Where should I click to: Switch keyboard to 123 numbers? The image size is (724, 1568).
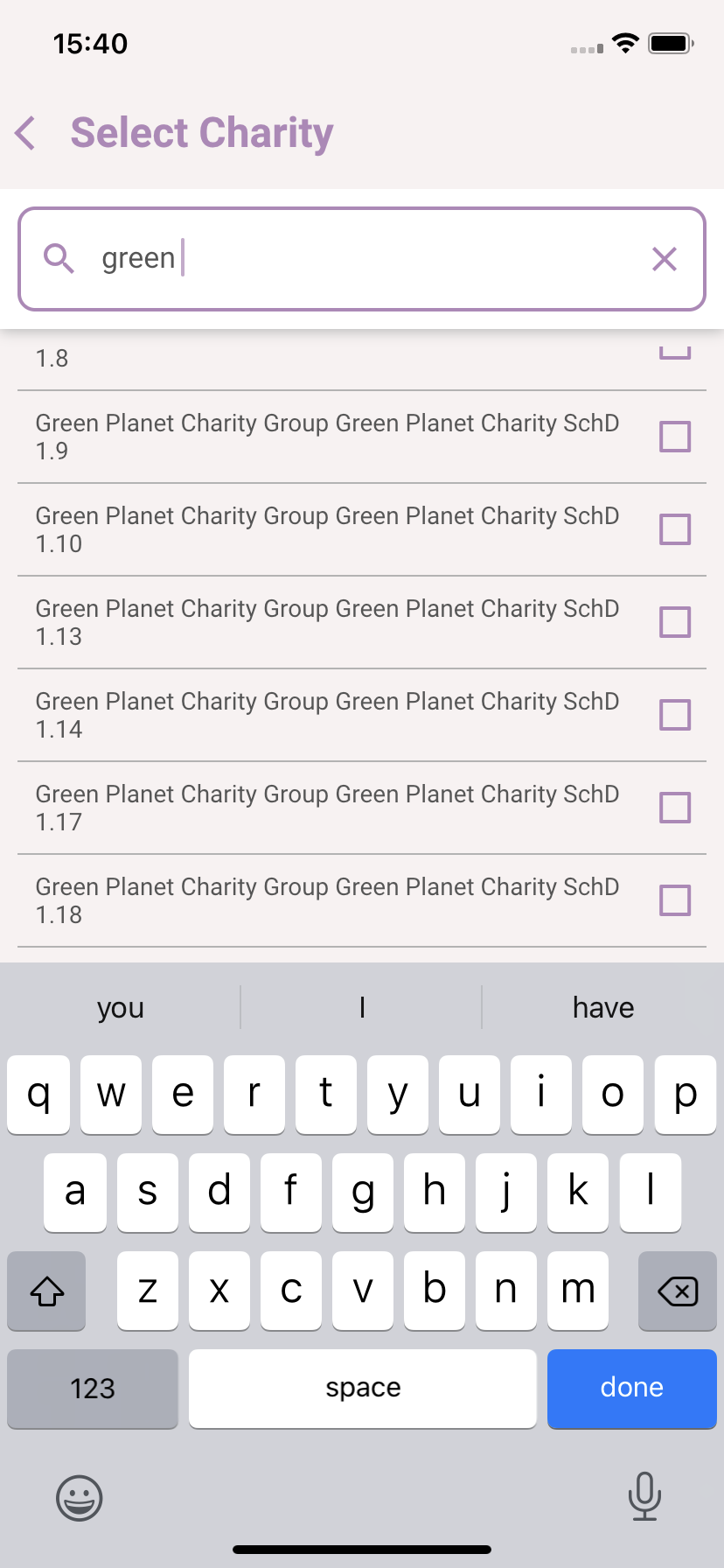[93, 1389]
